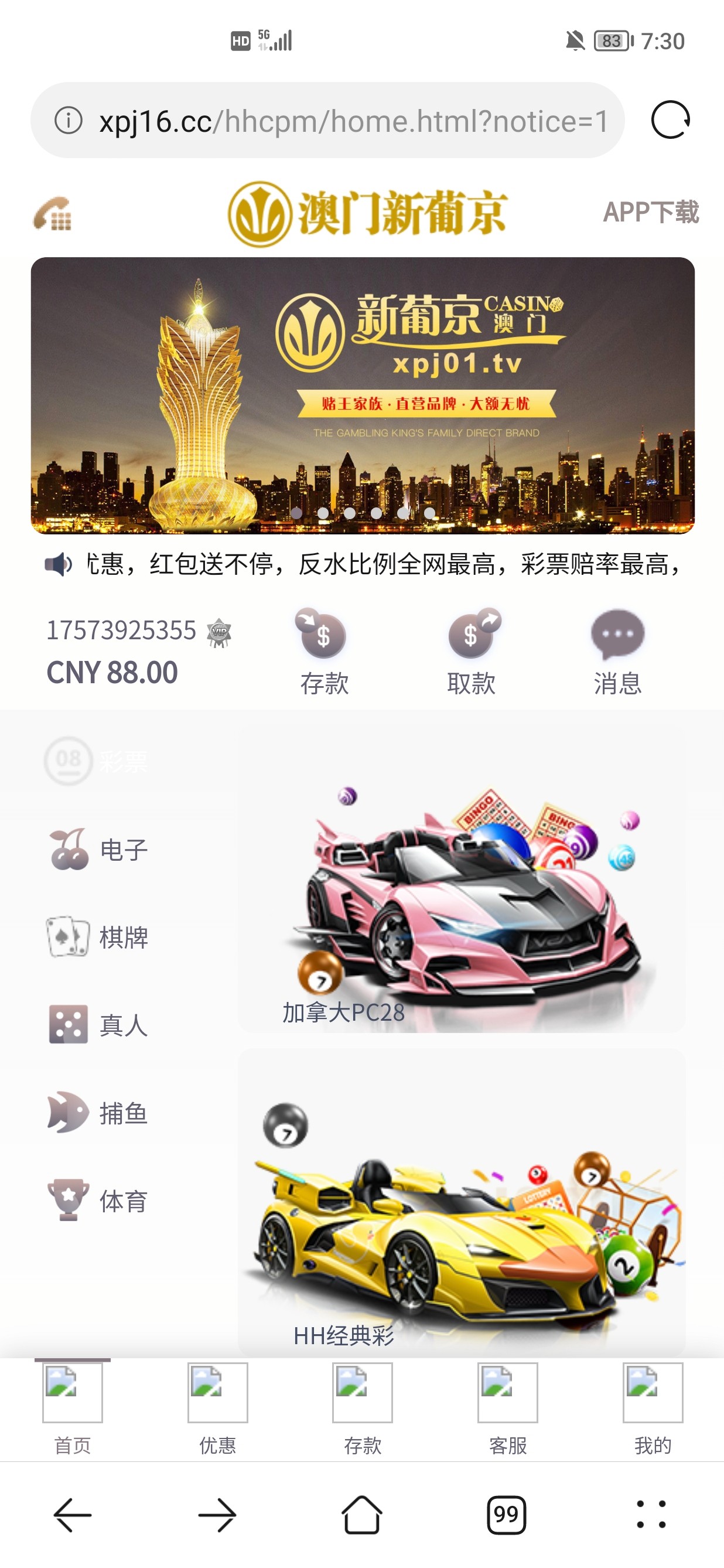
Task: Select the 棋牌 card games category
Action: click(98, 937)
